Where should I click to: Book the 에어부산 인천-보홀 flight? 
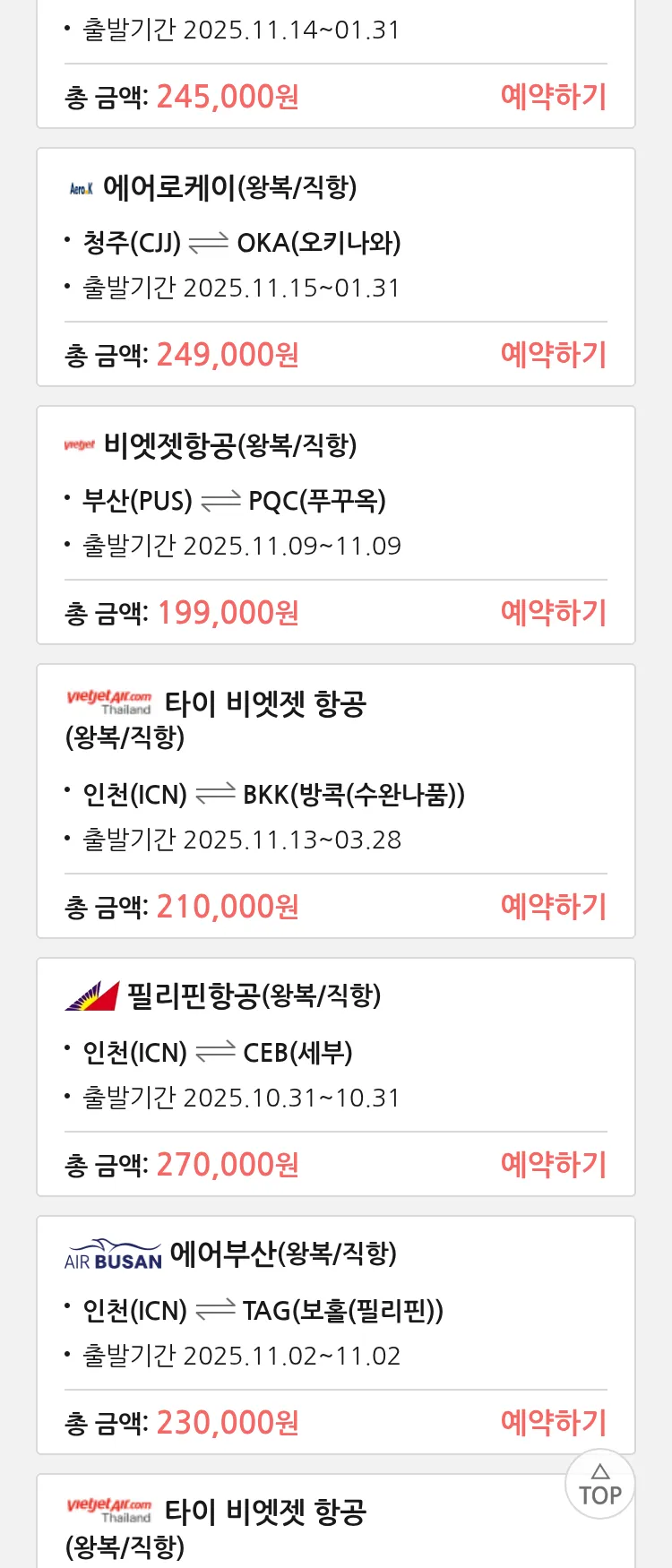pyautogui.click(x=553, y=1422)
